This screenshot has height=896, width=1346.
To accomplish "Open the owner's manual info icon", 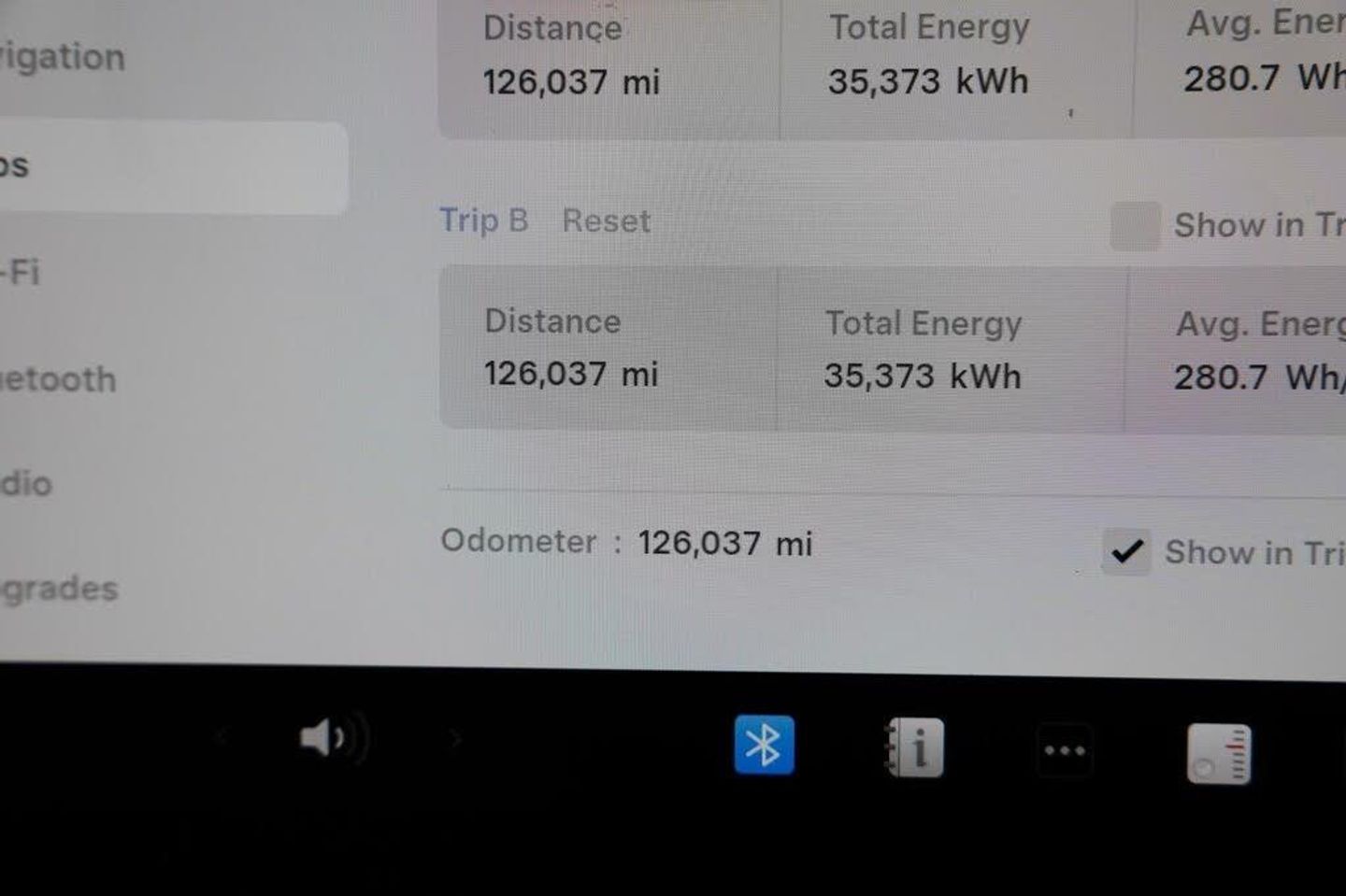I will point(914,747).
